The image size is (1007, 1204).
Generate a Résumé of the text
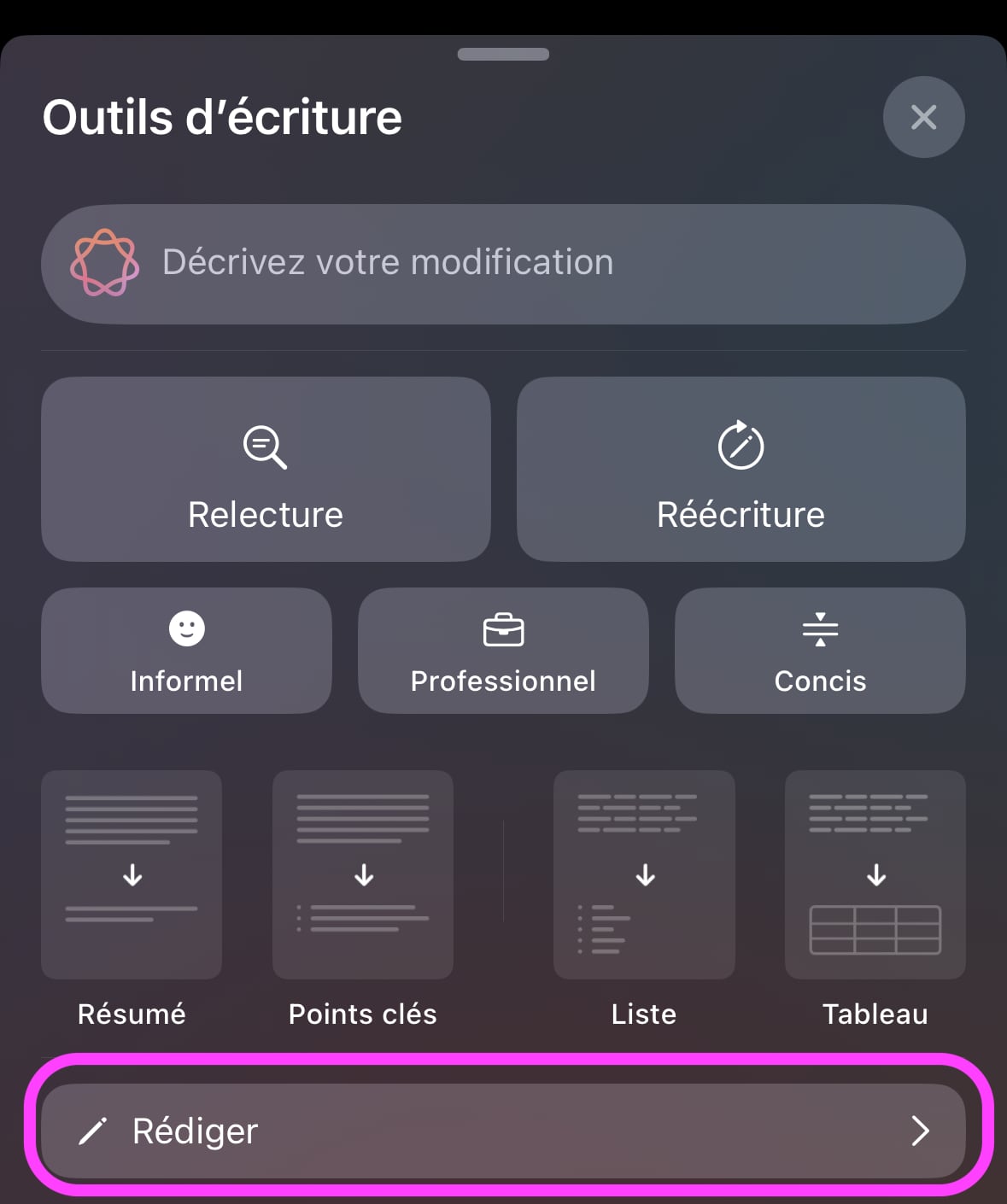coord(132,875)
